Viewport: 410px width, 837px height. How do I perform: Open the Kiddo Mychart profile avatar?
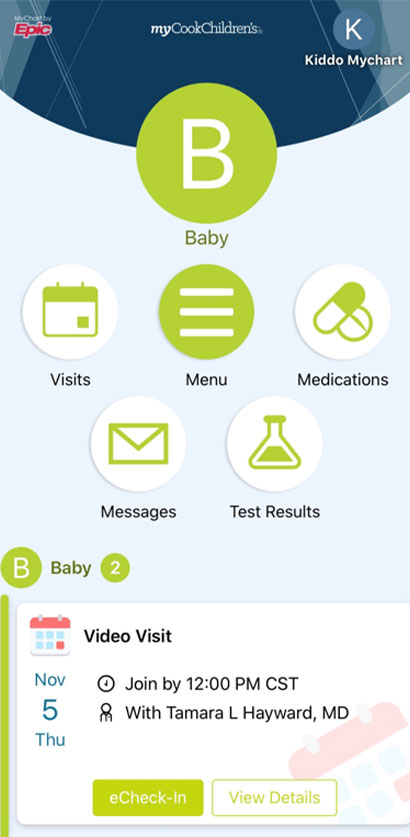click(x=353, y=29)
